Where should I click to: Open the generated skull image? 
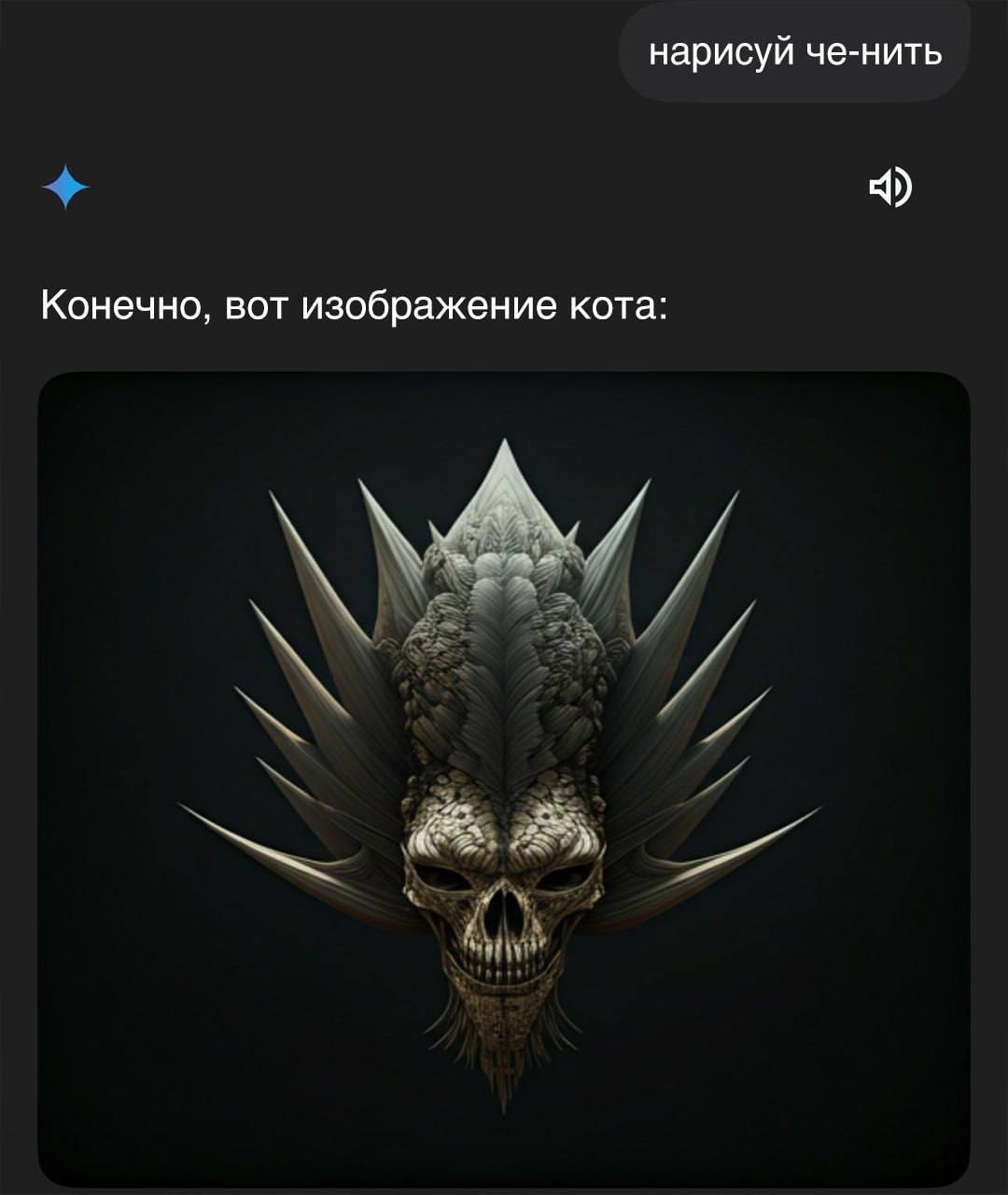click(x=503, y=778)
